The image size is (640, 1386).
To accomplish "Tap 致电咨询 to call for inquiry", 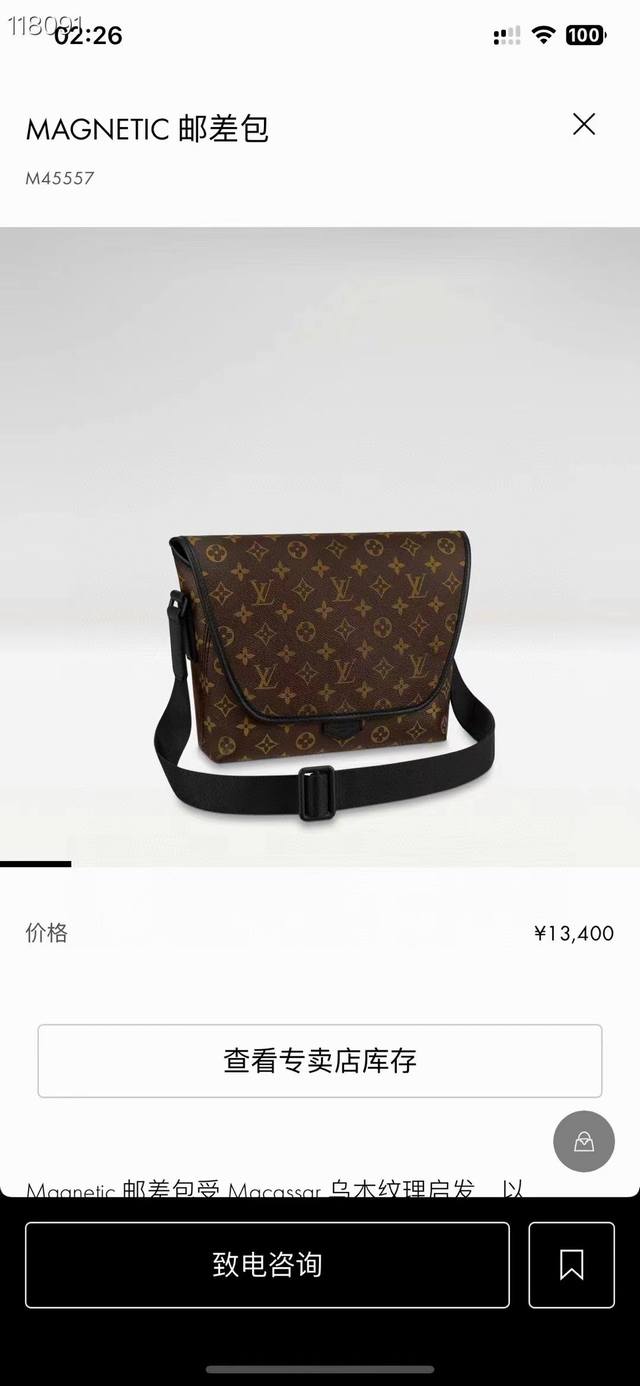I will [x=267, y=1265].
